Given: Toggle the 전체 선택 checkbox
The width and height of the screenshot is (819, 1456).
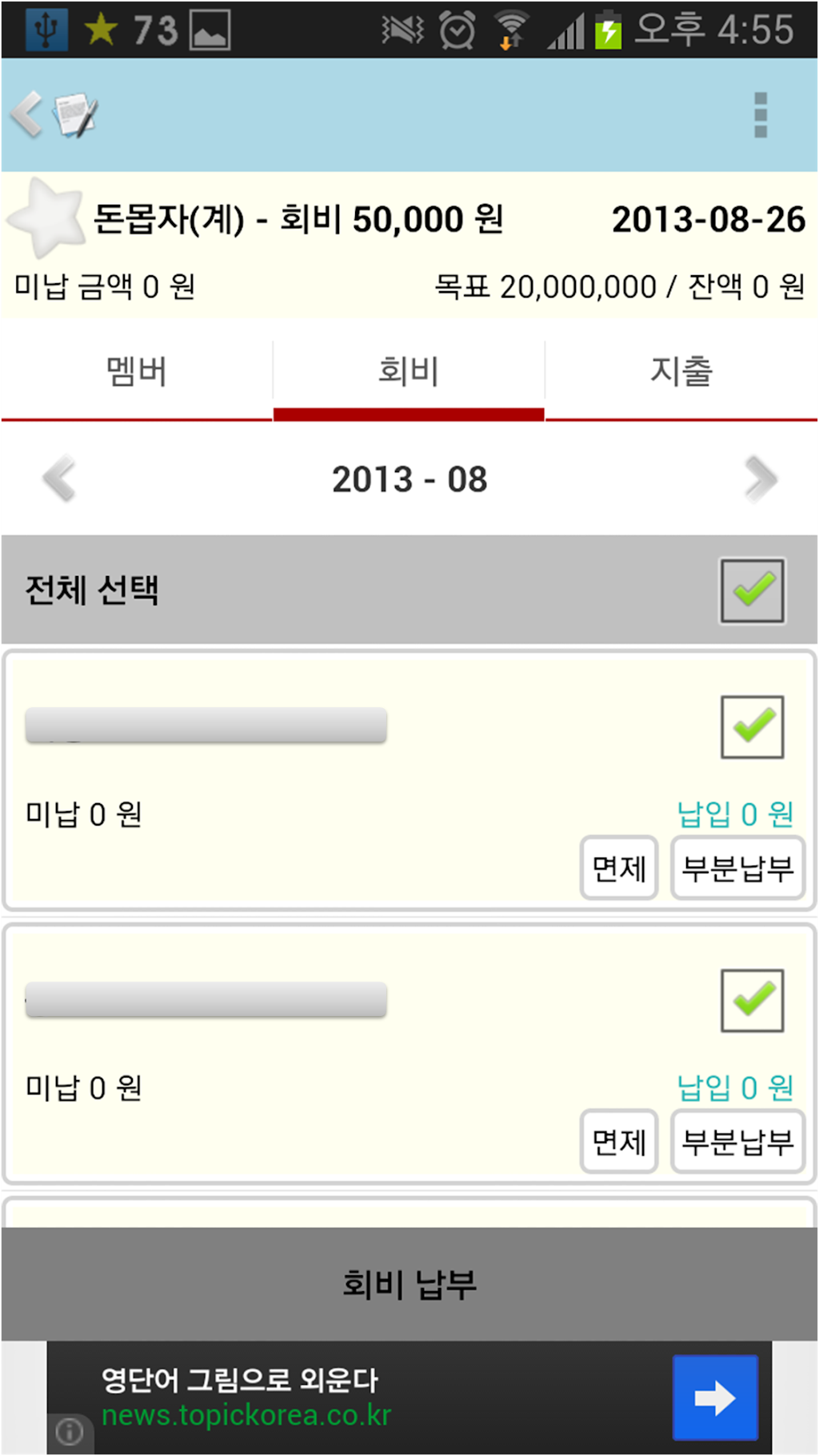Looking at the screenshot, I should pyautogui.click(x=752, y=590).
